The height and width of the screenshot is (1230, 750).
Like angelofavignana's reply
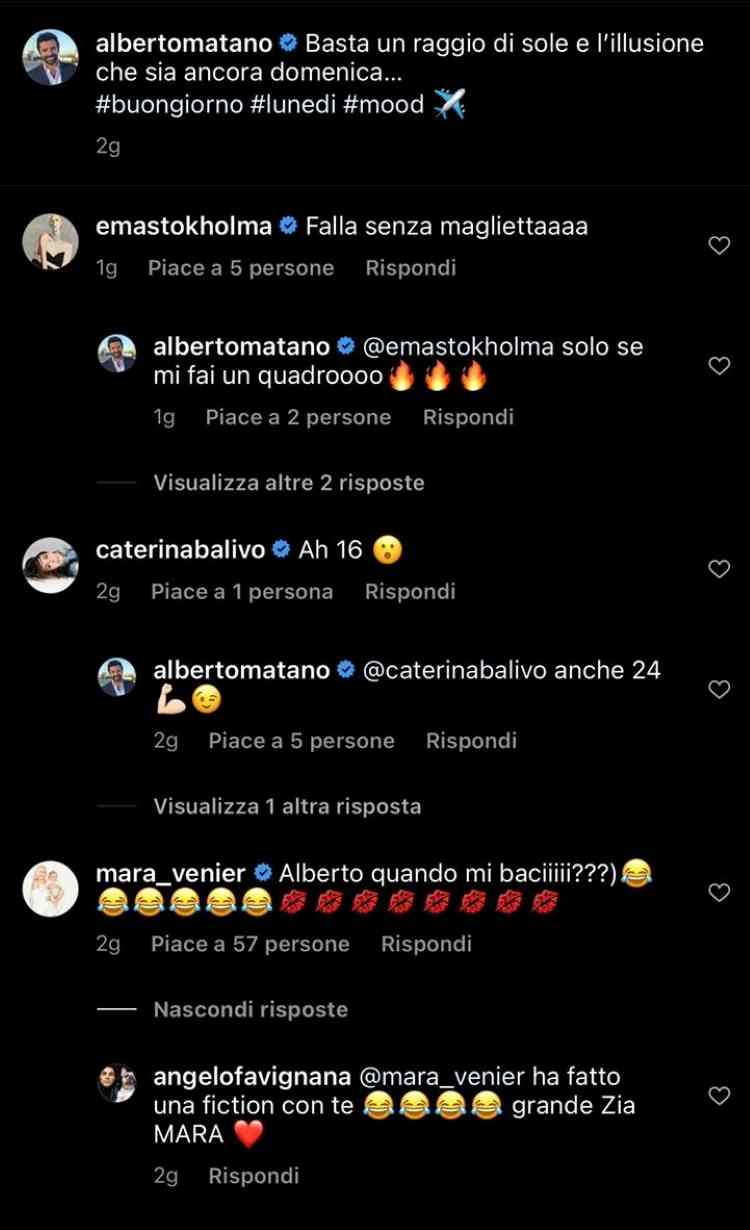click(x=719, y=1096)
